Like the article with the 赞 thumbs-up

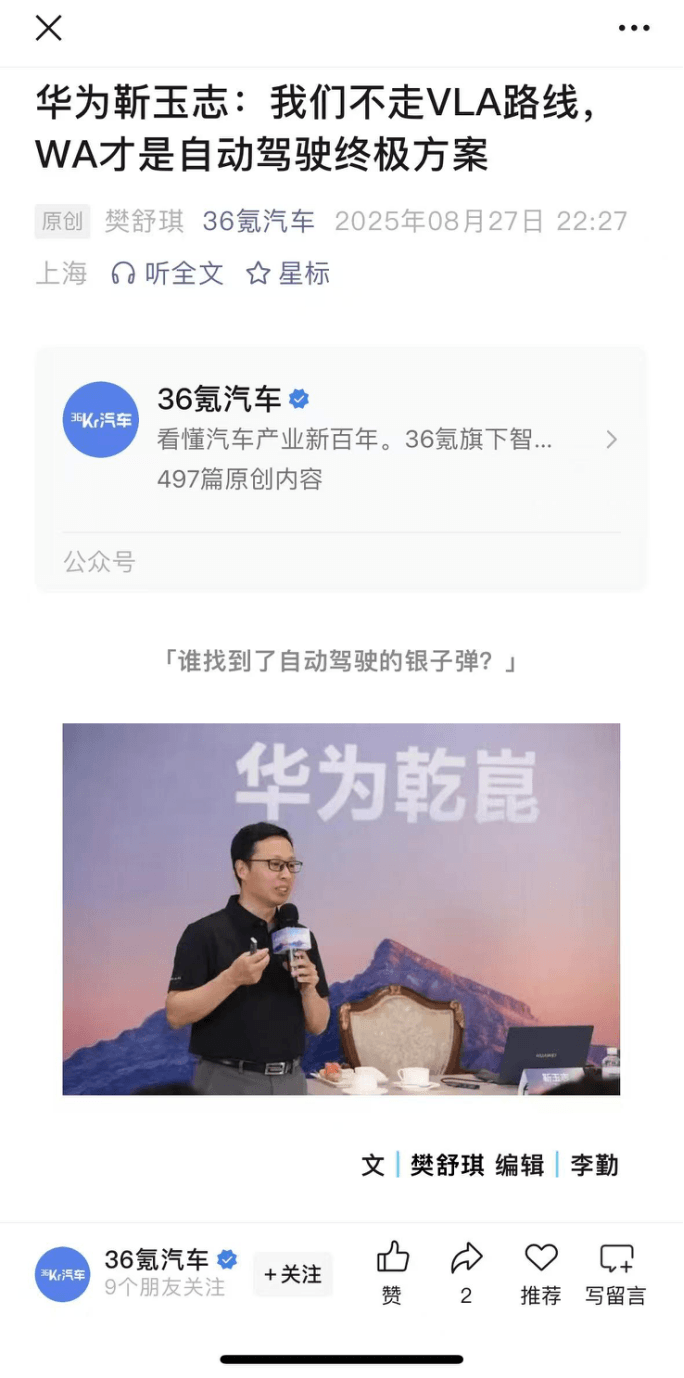(392, 1272)
